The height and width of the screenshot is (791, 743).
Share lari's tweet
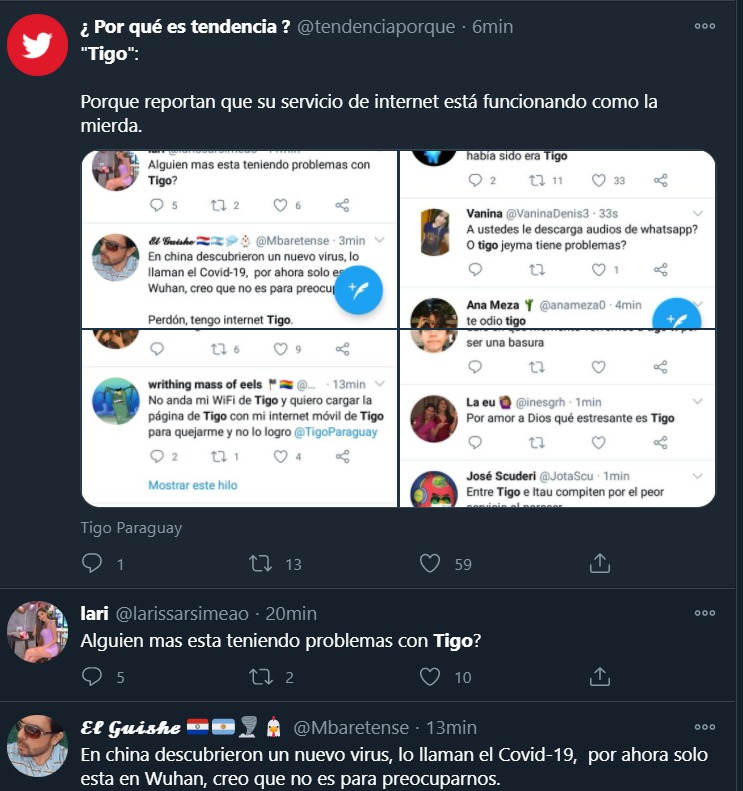(599, 677)
